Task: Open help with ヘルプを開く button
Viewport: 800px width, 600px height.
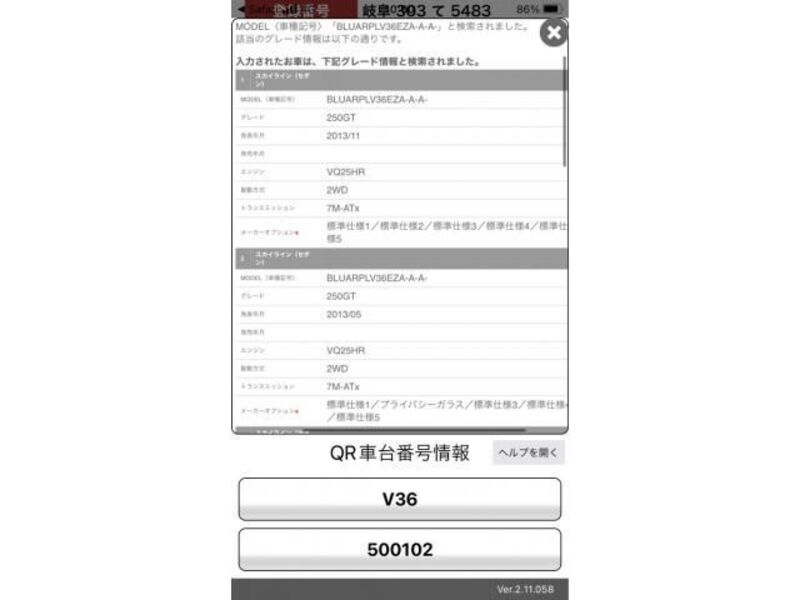Action: (528, 453)
